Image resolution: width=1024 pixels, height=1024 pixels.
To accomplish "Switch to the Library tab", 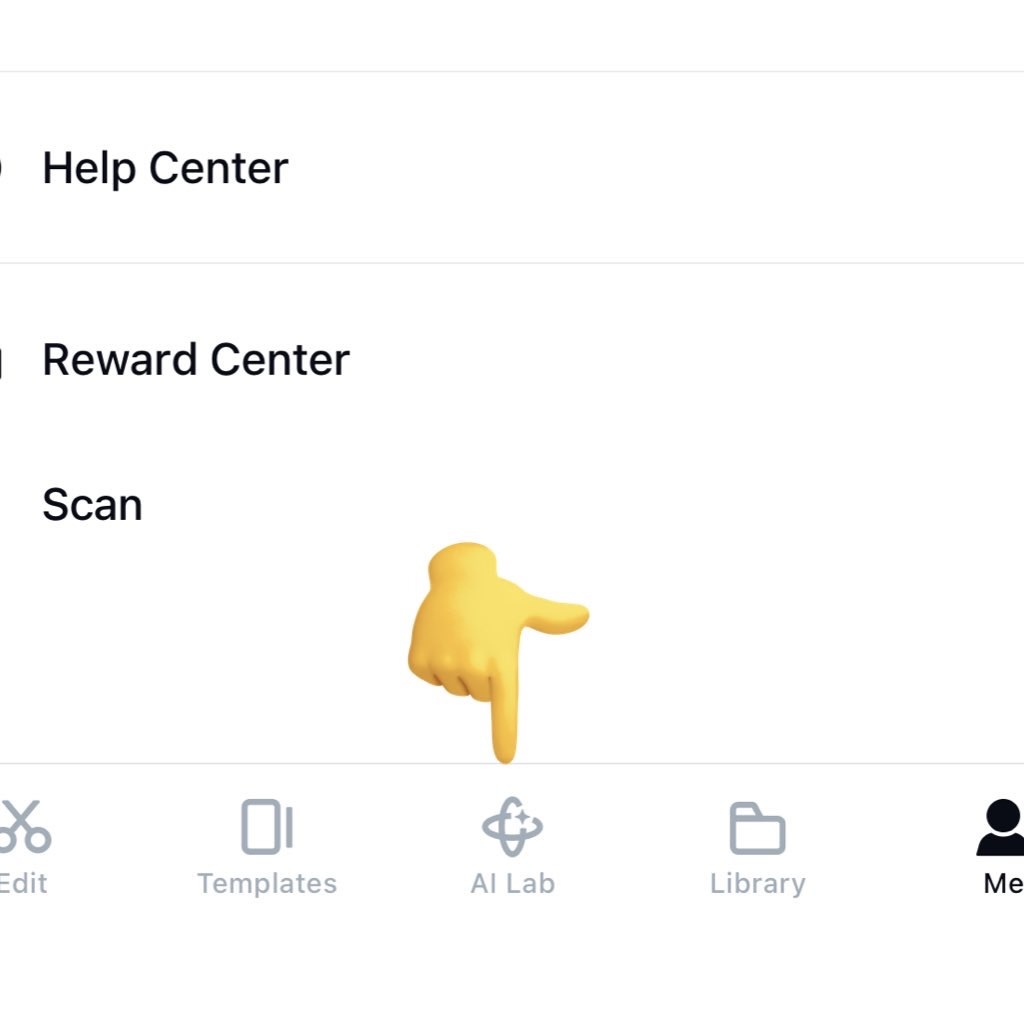I will pyautogui.click(x=757, y=846).
